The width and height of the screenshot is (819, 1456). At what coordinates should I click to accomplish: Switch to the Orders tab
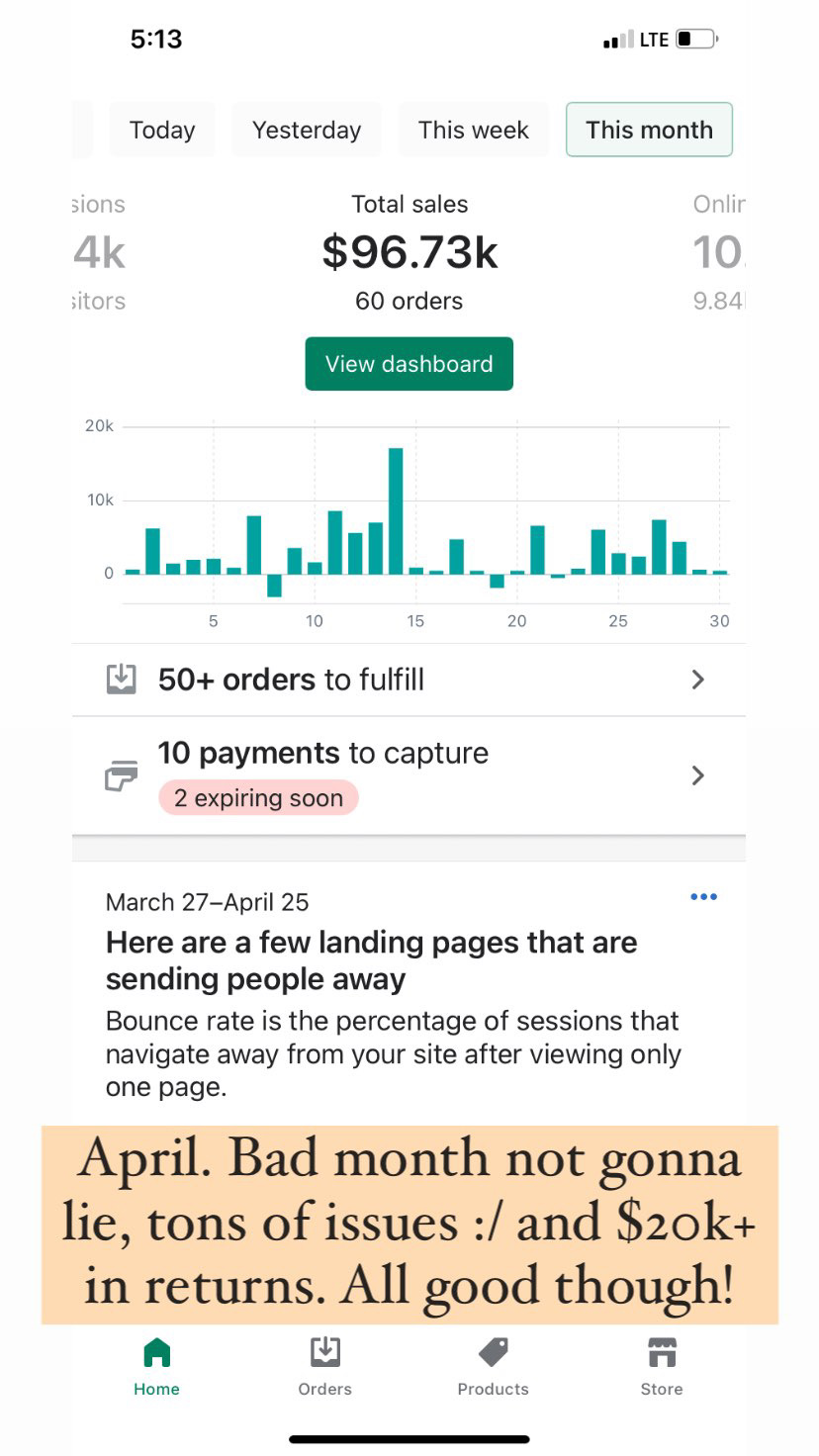tap(324, 1367)
